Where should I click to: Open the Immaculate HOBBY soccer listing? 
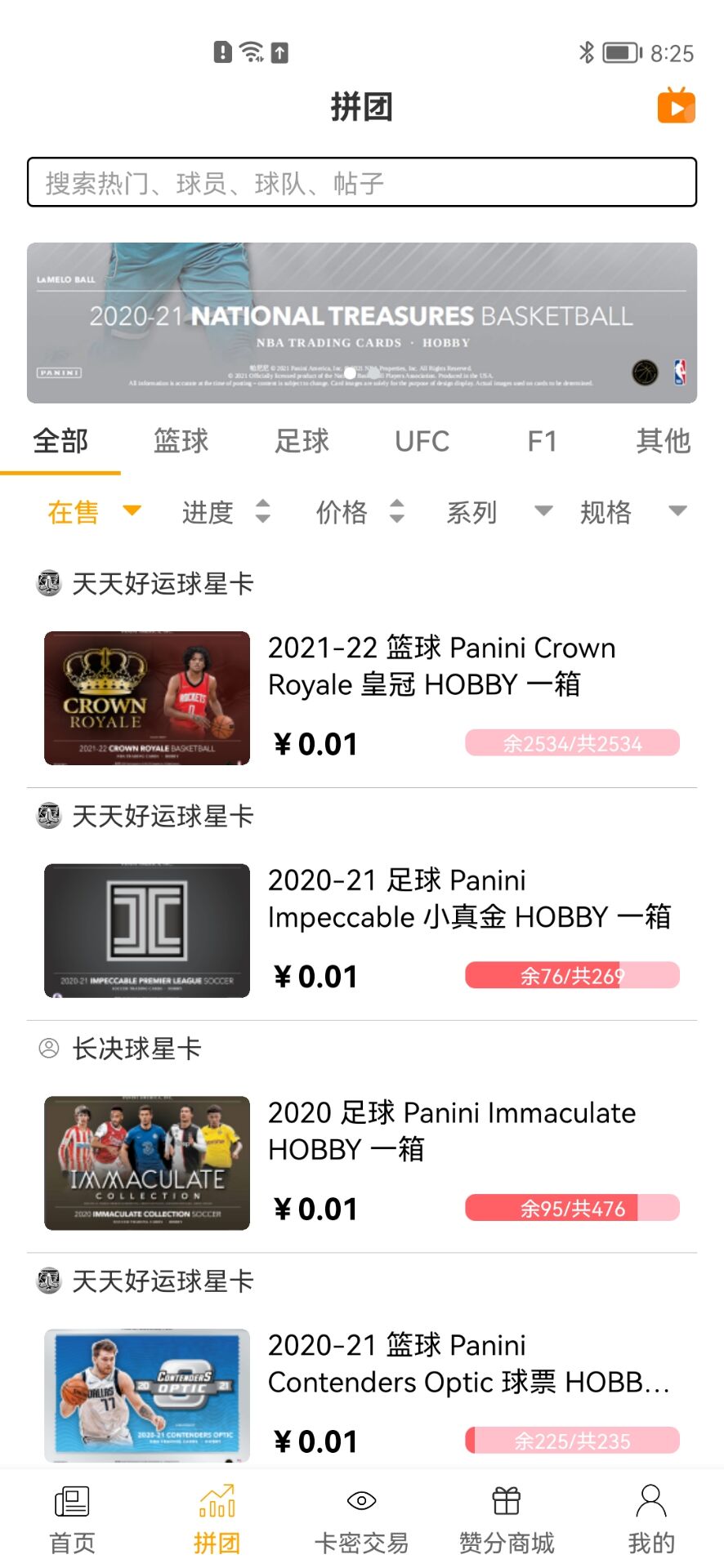coord(362,1163)
